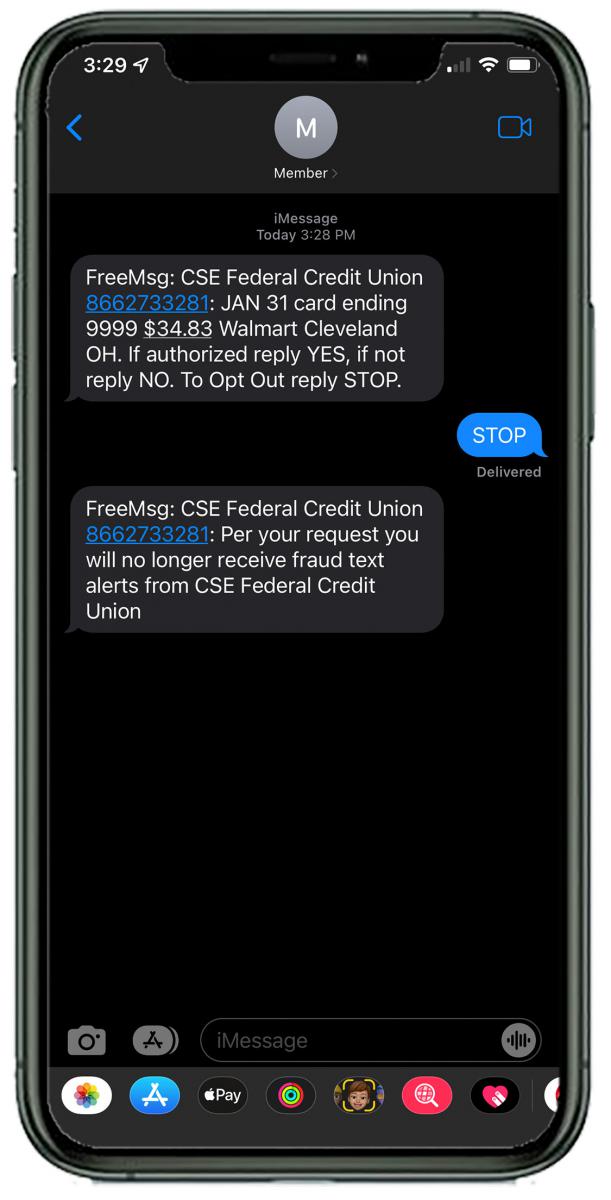The height and width of the screenshot is (1200, 611).
Task: Open Photos in the app drawer
Action: coord(87,1096)
